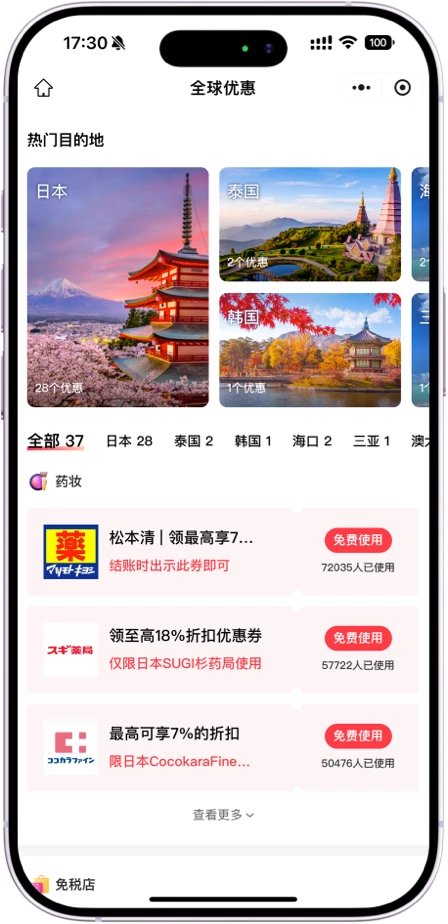Image resolution: width=448 pixels, height=924 pixels.
Task: Close the mini program with the circle icon
Action: click(x=403, y=88)
